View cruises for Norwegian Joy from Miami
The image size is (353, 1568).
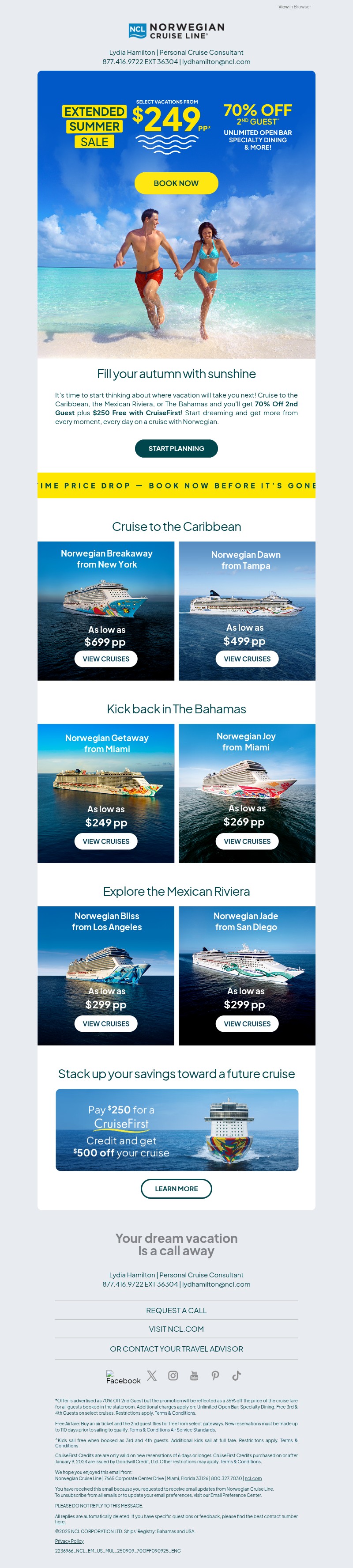pos(247,841)
